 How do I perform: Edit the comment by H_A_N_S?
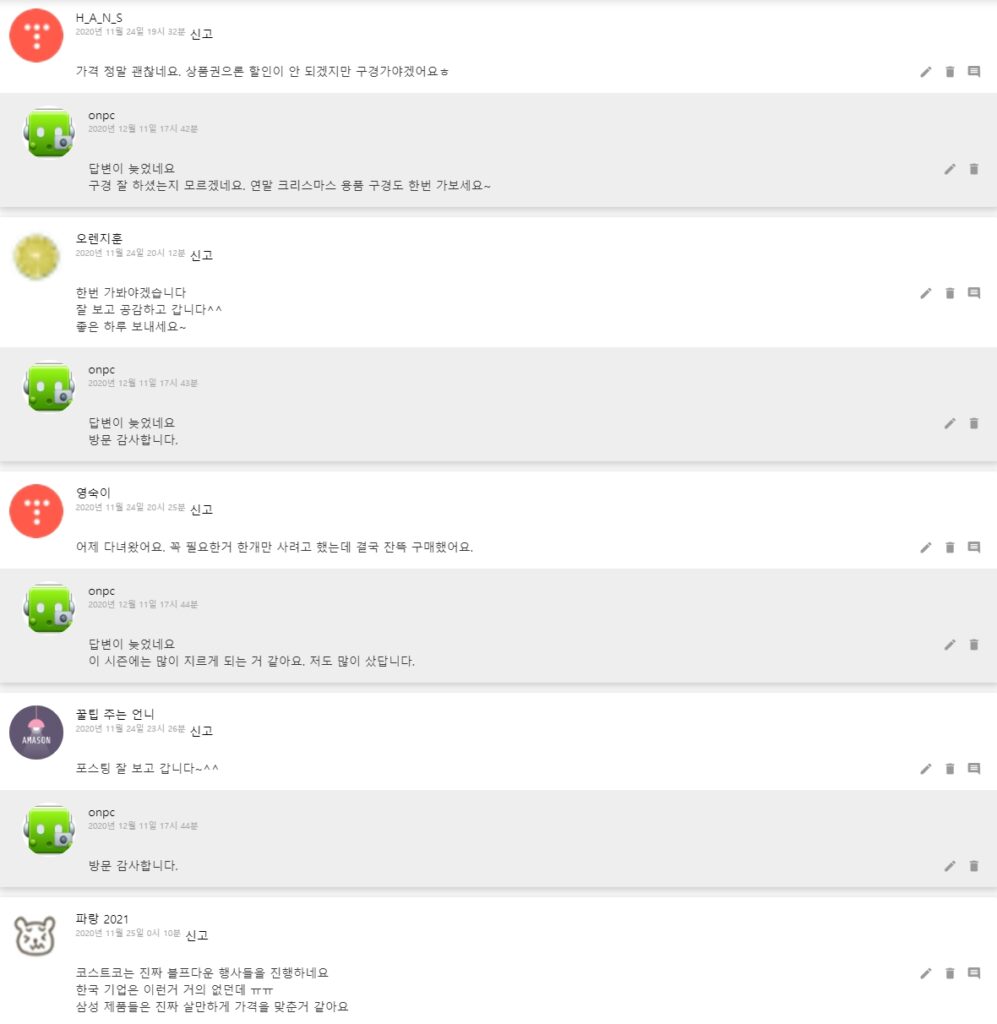click(925, 72)
